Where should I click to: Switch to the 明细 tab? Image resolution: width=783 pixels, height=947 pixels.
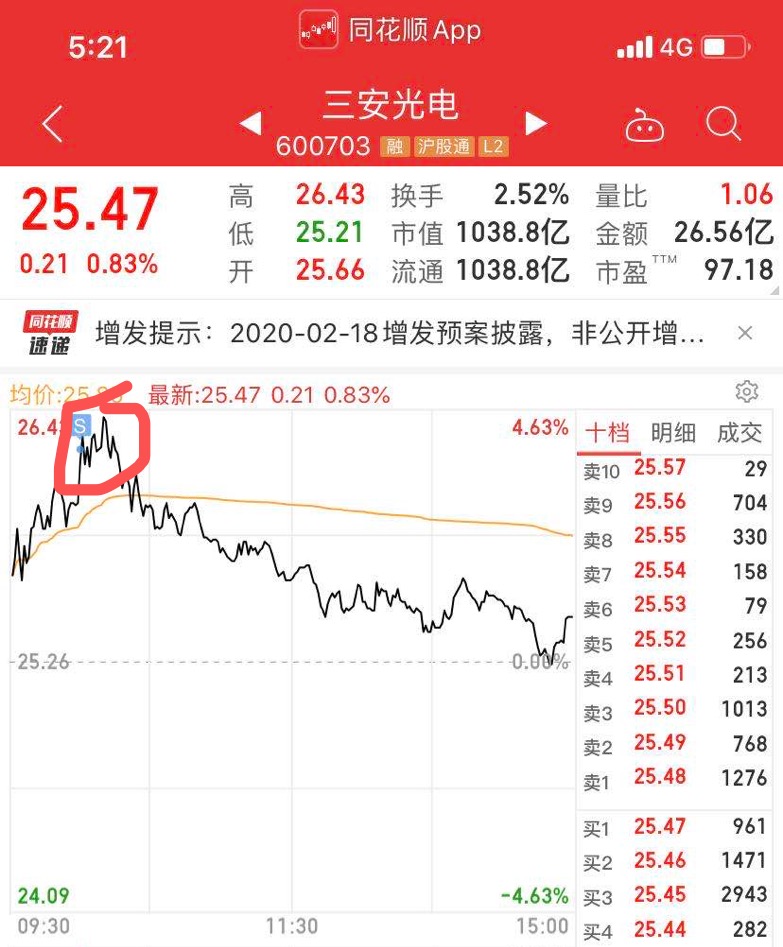click(673, 432)
